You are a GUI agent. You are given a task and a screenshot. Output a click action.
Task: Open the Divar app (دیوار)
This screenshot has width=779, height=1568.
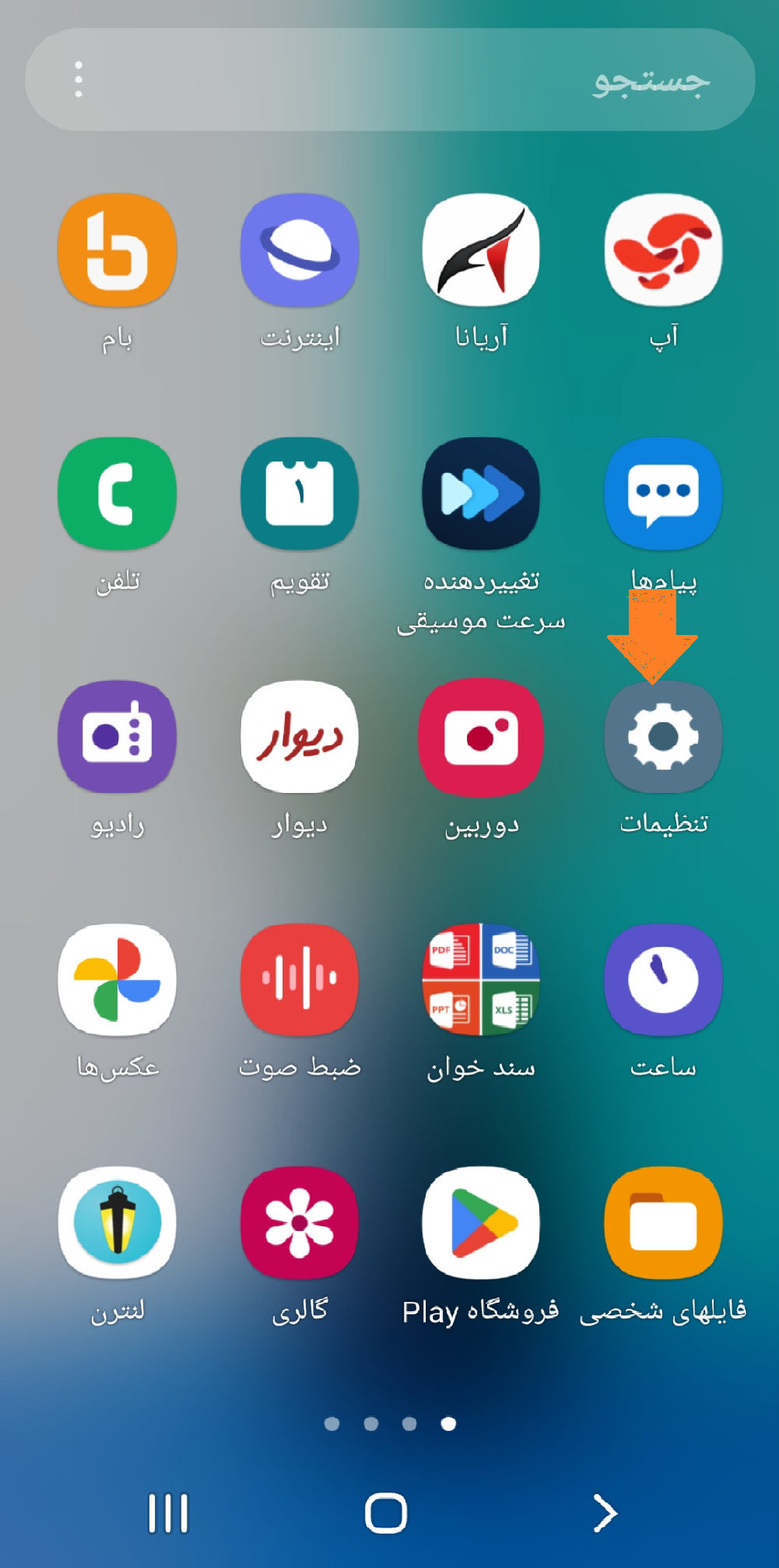[300, 737]
